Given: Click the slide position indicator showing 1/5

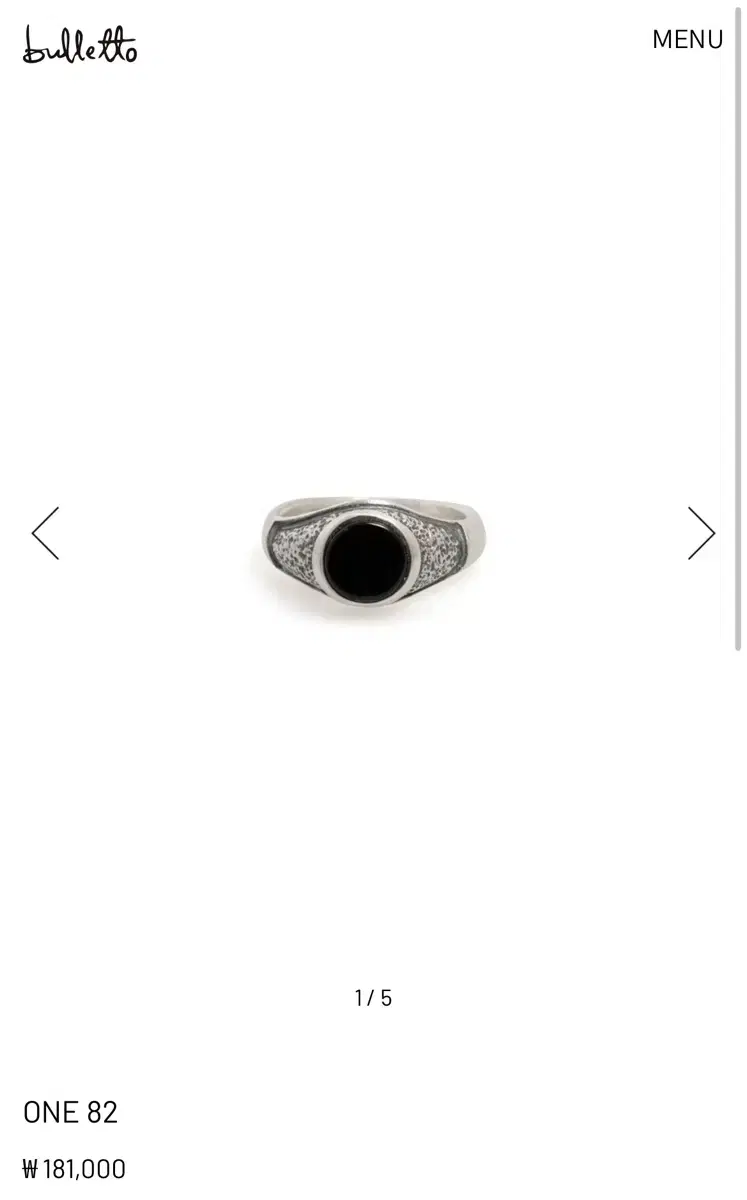Looking at the screenshot, I should coord(373,996).
